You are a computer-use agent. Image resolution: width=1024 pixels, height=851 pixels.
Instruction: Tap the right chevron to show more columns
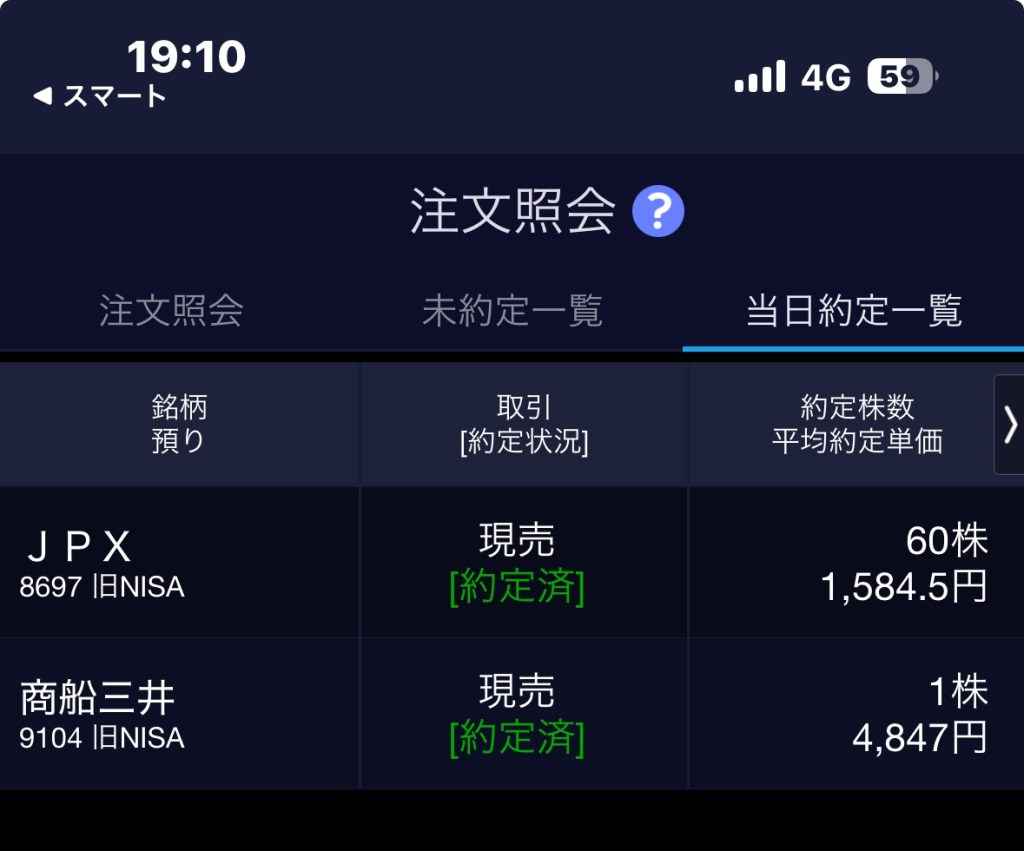(x=1009, y=425)
